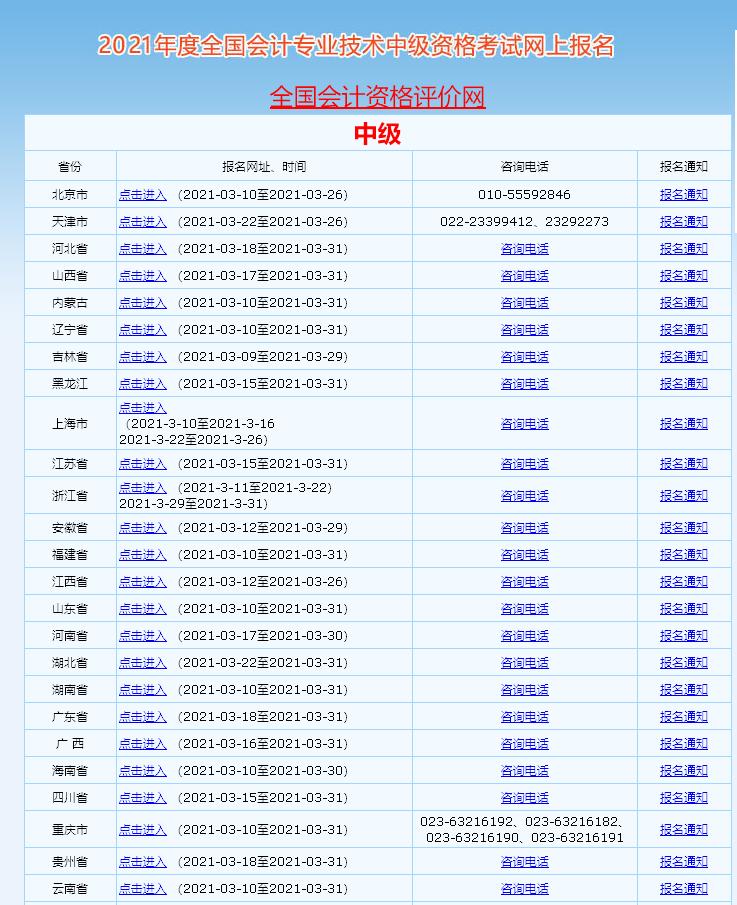Open the 报名通知 for 辽宁省
Image resolution: width=737 pixels, height=905 pixels.
(682, 329)
